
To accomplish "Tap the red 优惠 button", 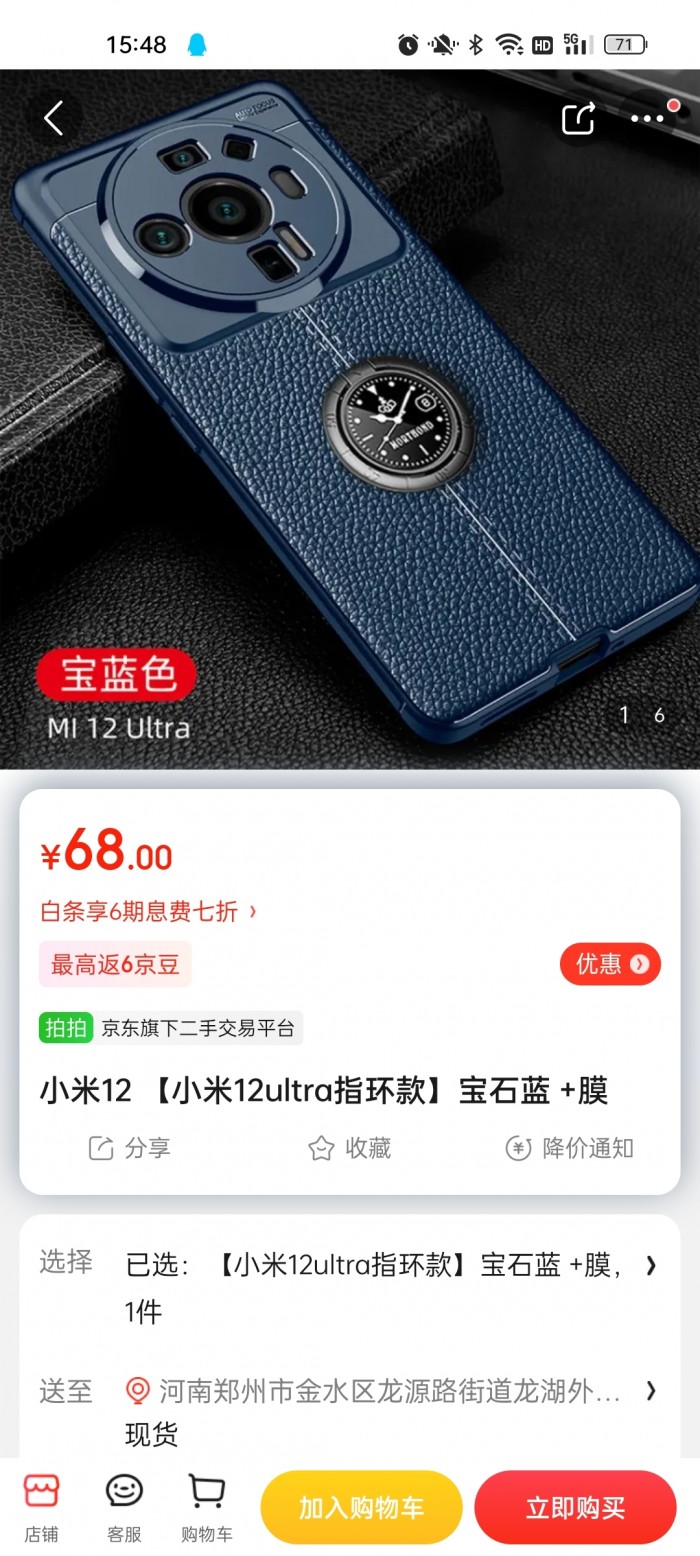I will (610, 964).
